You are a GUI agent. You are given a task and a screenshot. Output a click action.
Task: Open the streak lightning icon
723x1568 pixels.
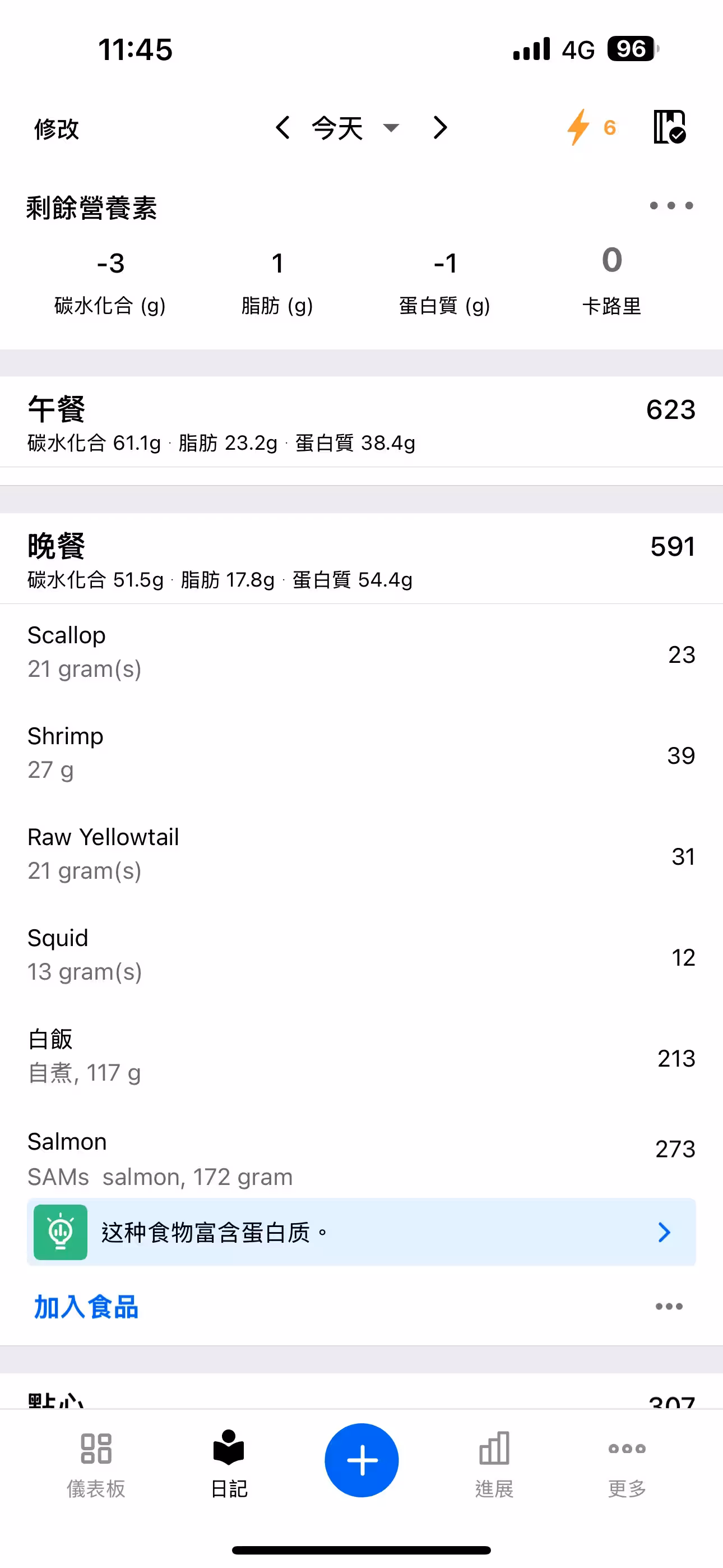pos(590,127)
